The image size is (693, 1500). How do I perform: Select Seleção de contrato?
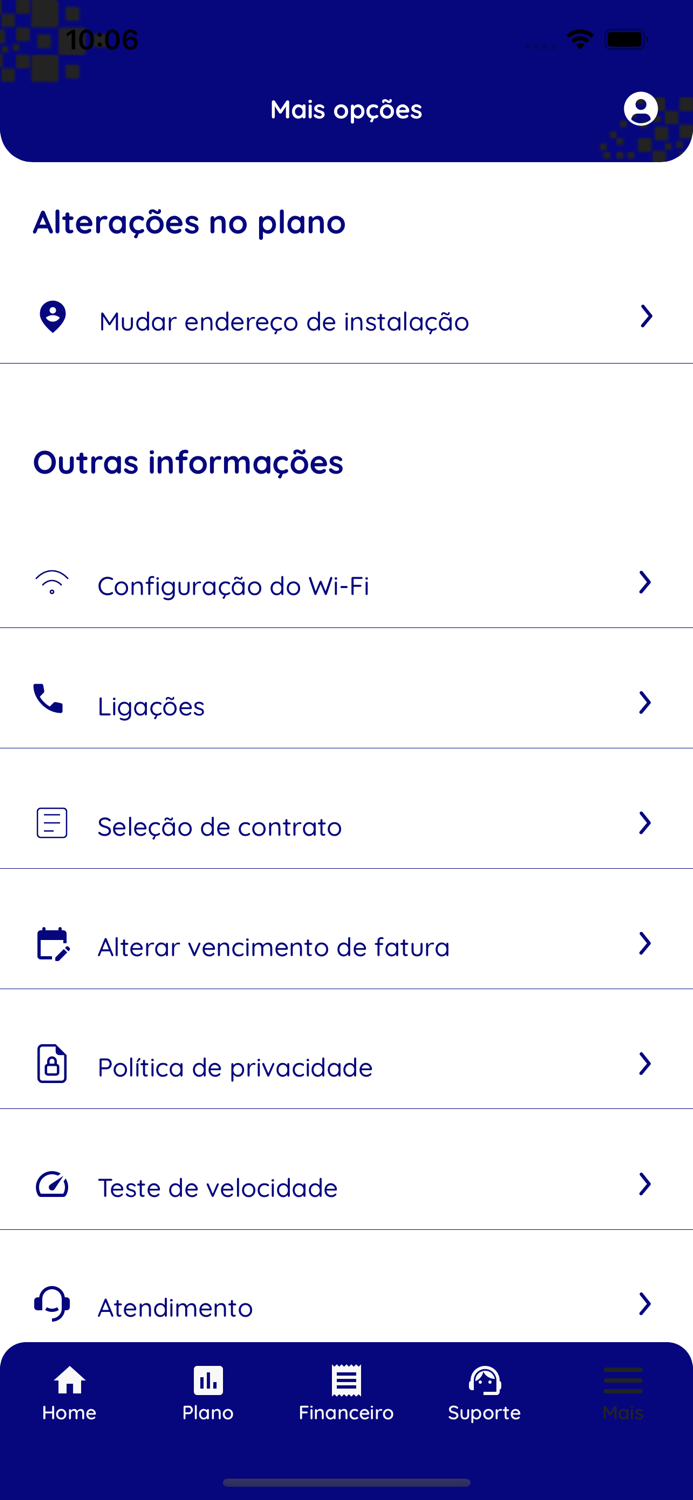coord(346,824)
